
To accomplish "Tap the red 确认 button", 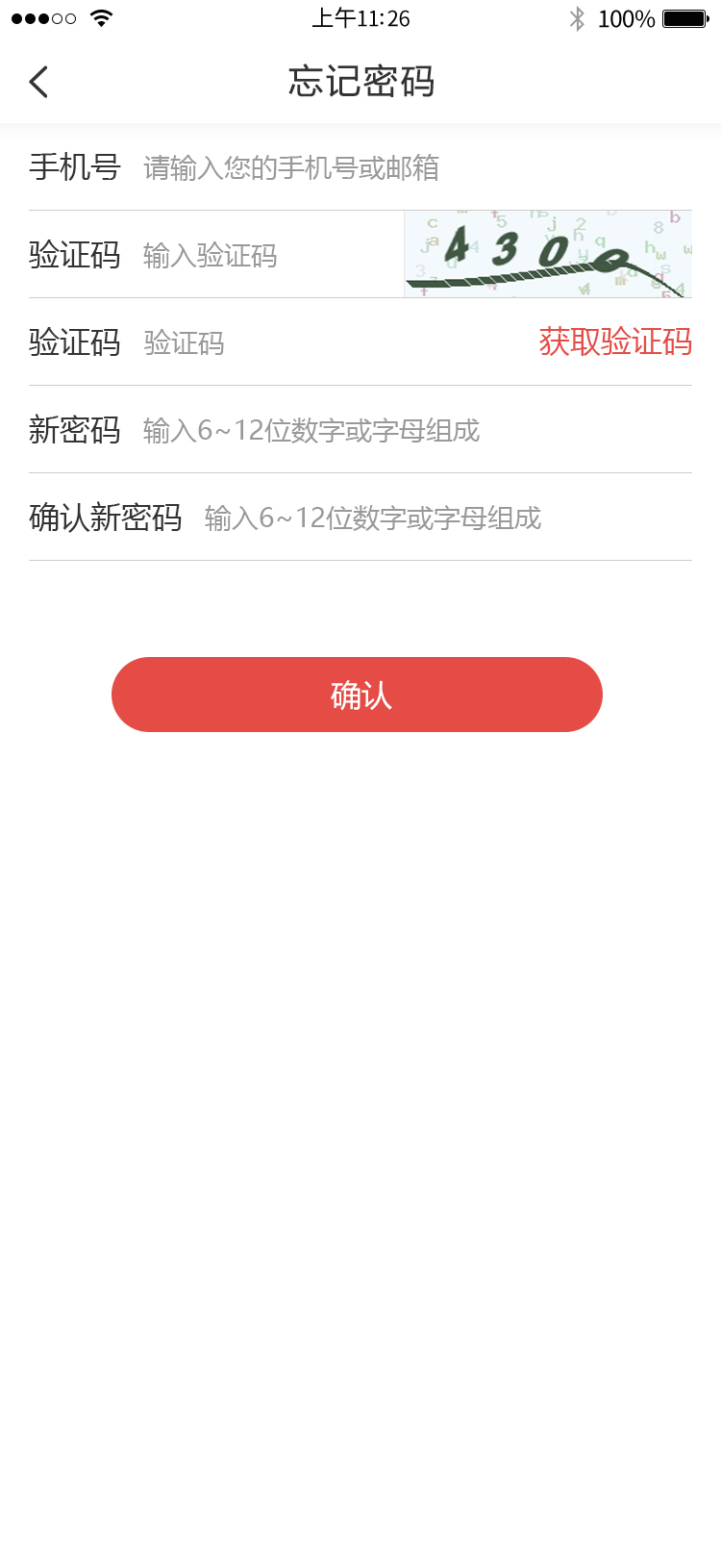I will (357, 695).
